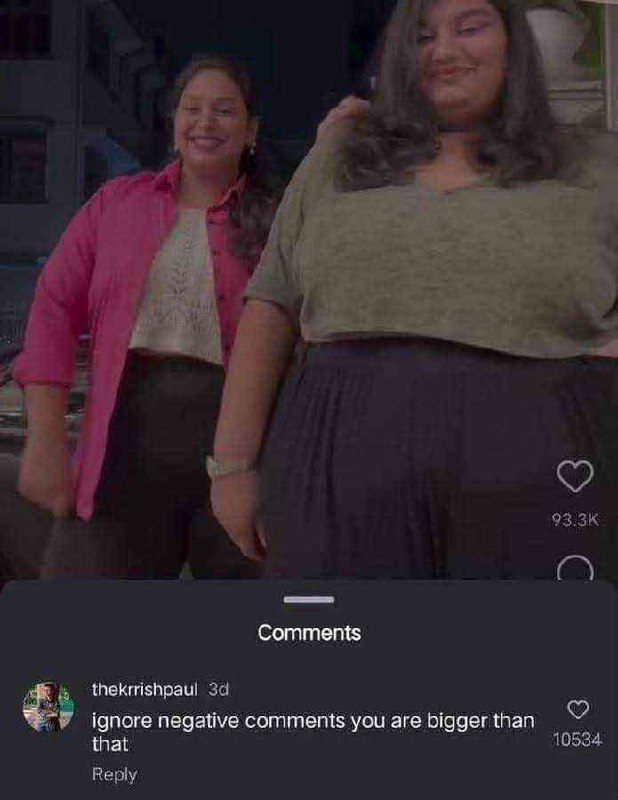The height and width of the screenshot is (800, 618).
Task: Open the thekrrishpaul username link
Action: click(x=144, y=690)
